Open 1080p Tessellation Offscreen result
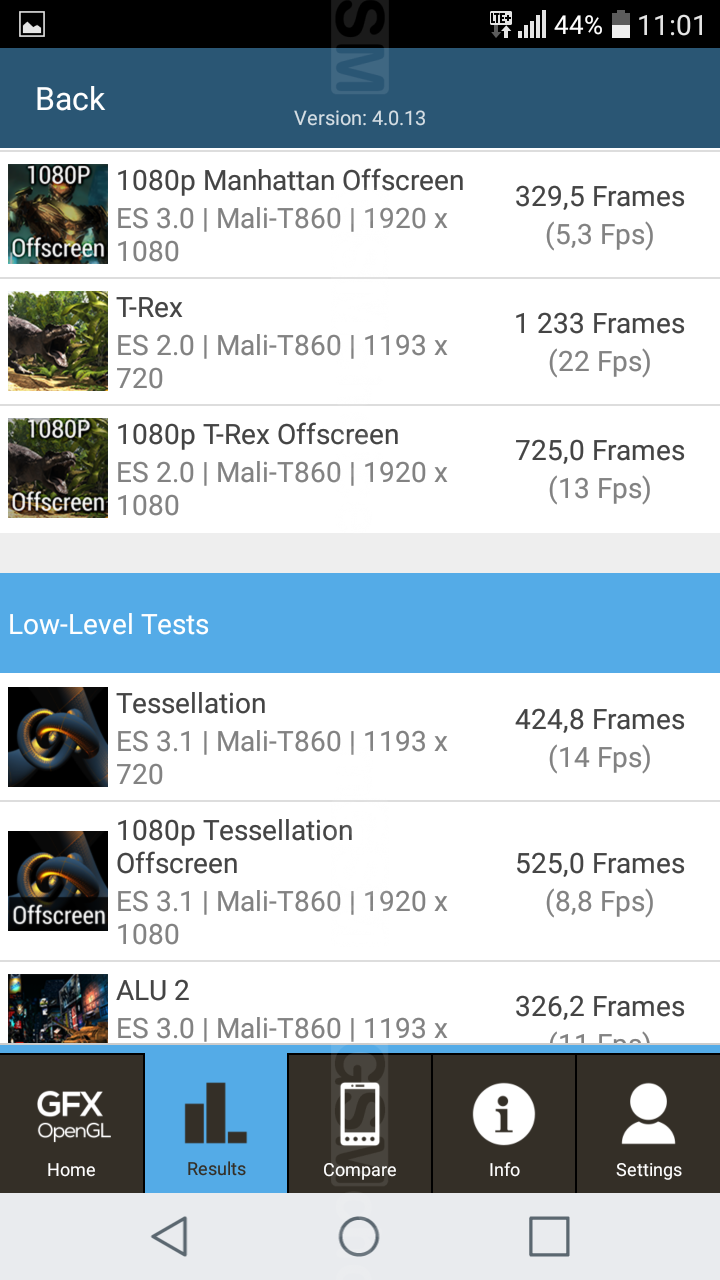This screenshot has height=1280, width=720. (x=360, y=881)
